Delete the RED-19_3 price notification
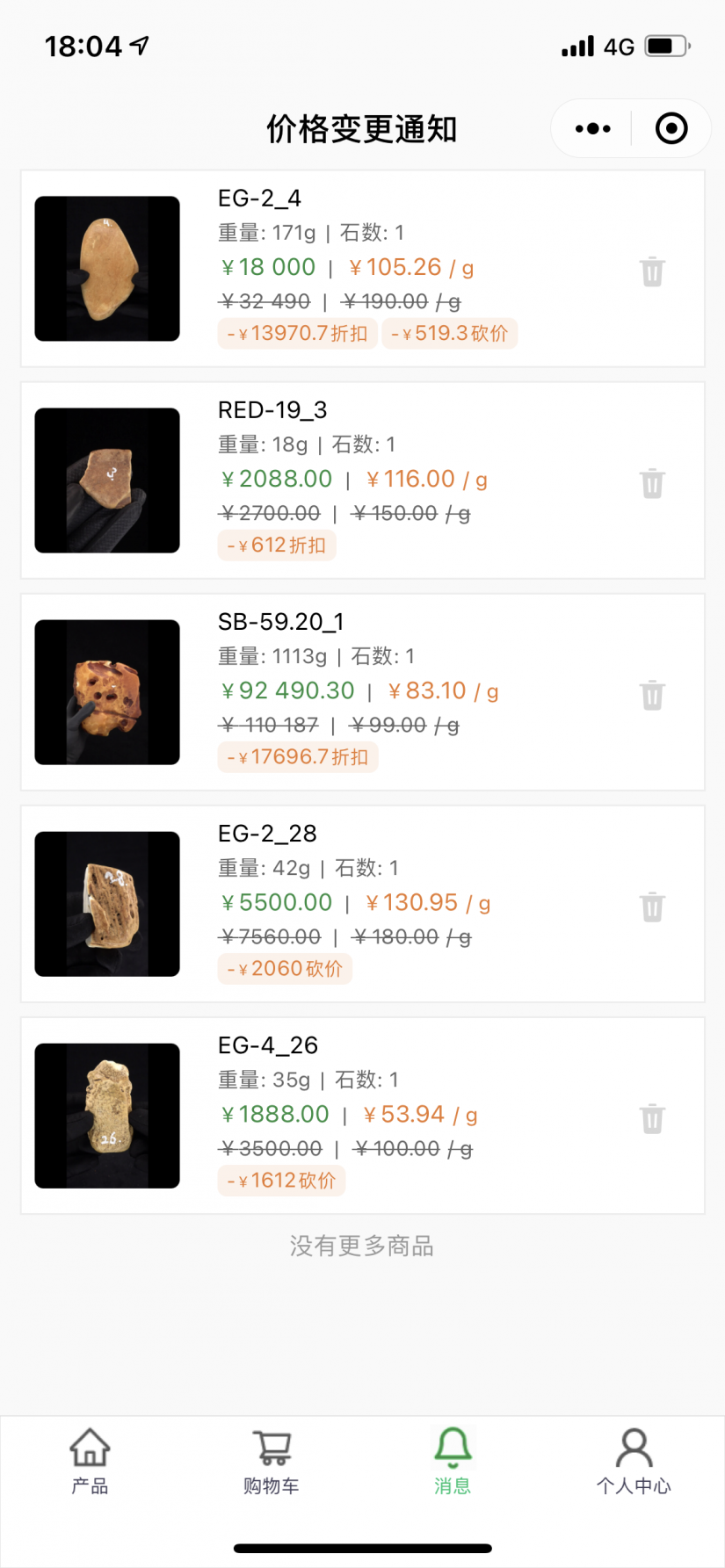Screen dimensions: 725x1568 [652, 483]
